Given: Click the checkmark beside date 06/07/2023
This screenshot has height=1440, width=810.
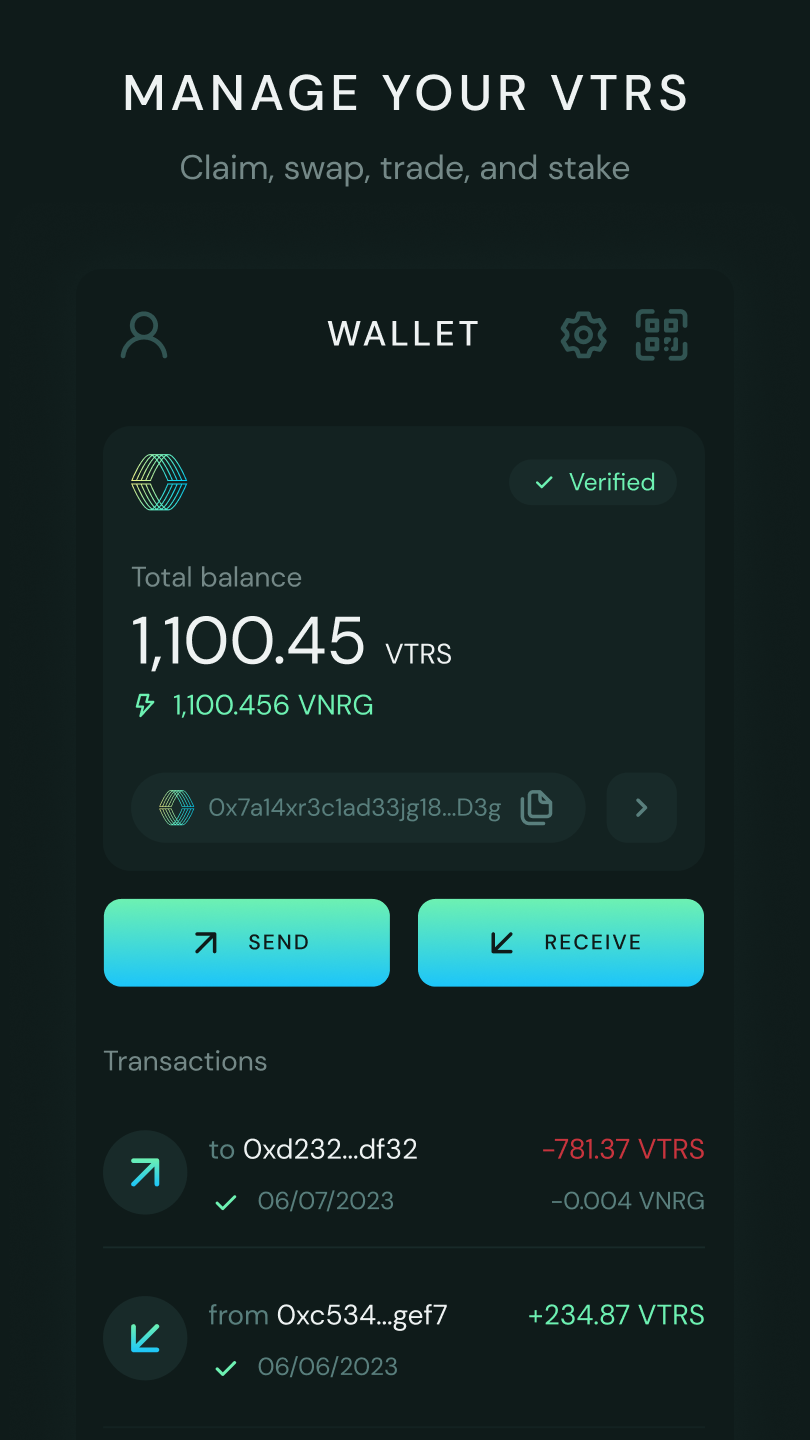Looking at the screenshot, I should (224, 1202).
